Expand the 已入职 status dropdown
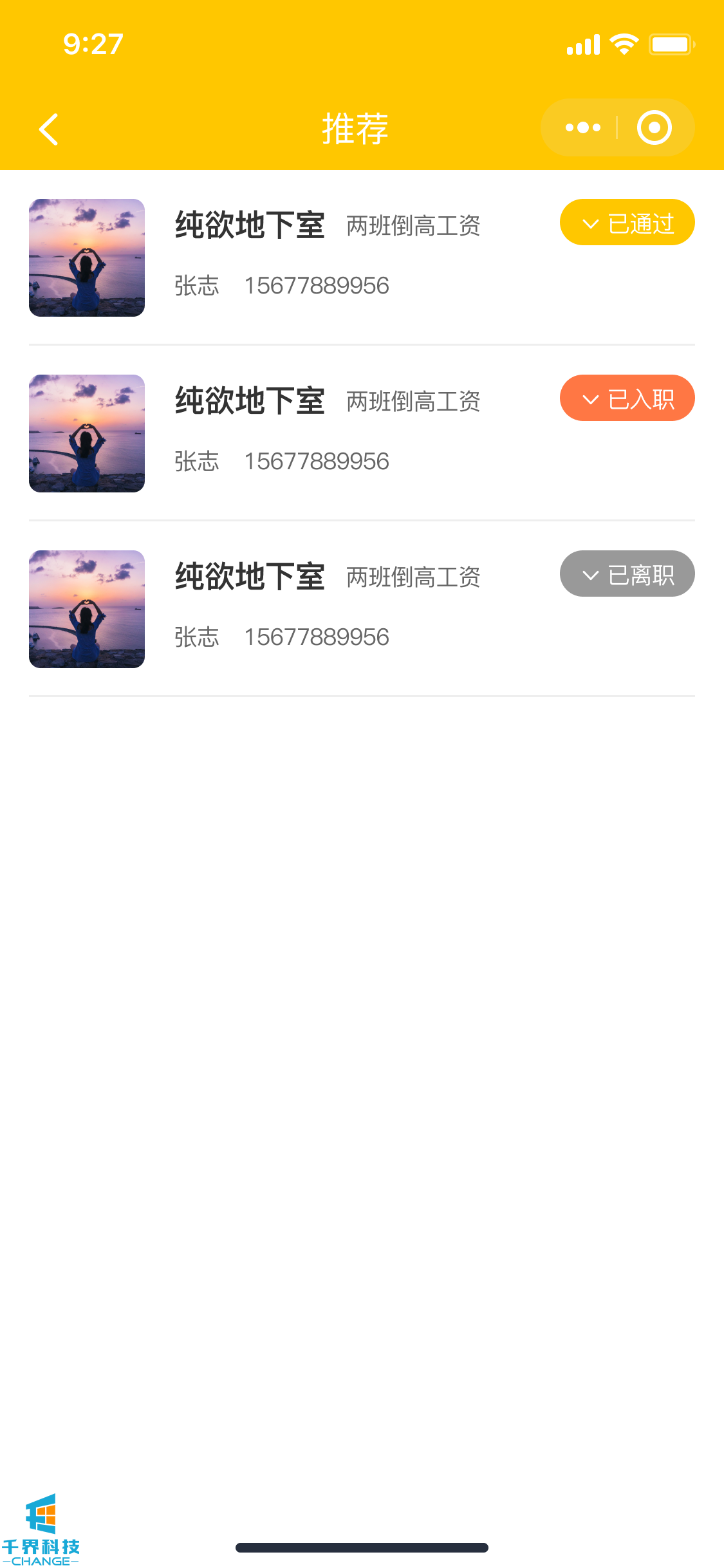Viewport: 724px width, 1568px height. tap(627, 398)
